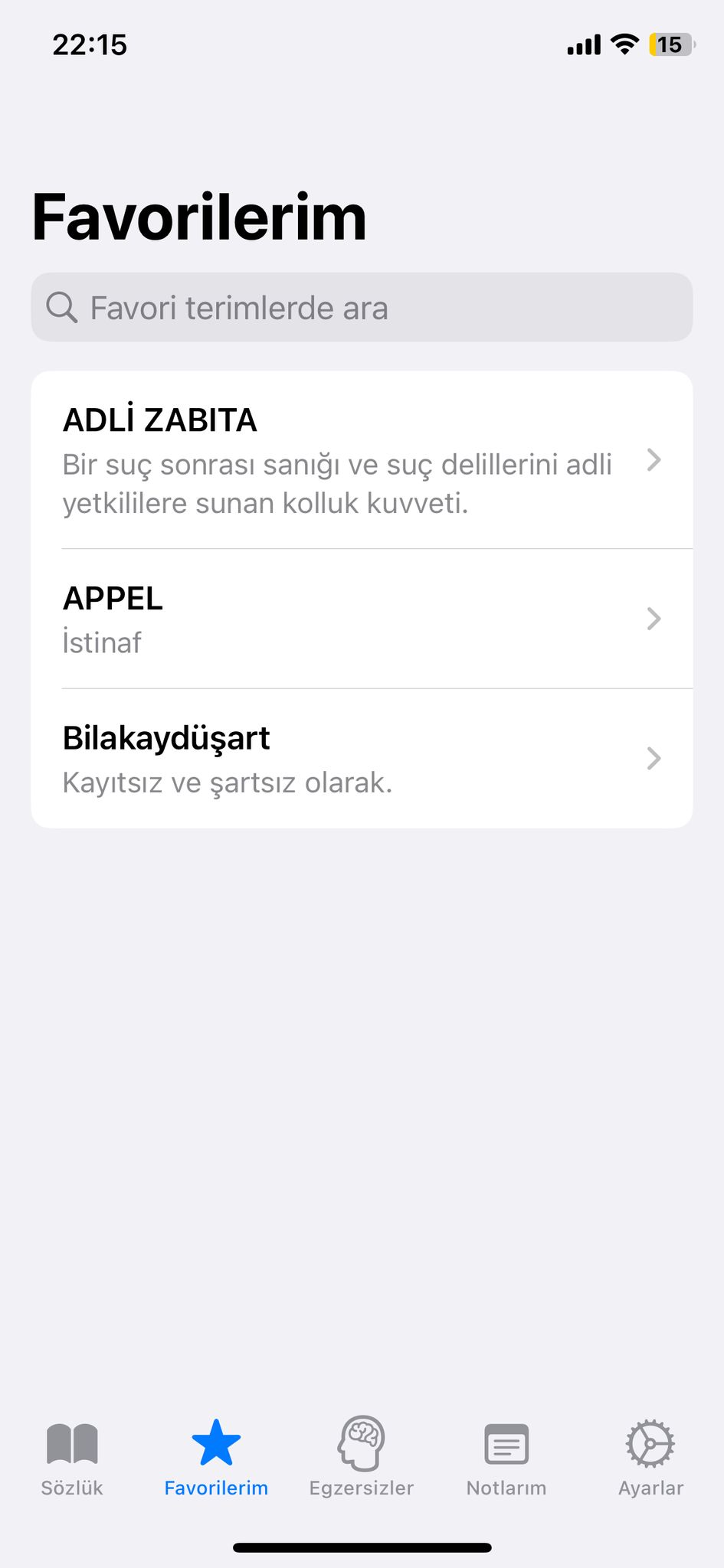The image size is (724, 1568).
Task: Go to the Egzersizler tab
Action: click(362, 1459)
